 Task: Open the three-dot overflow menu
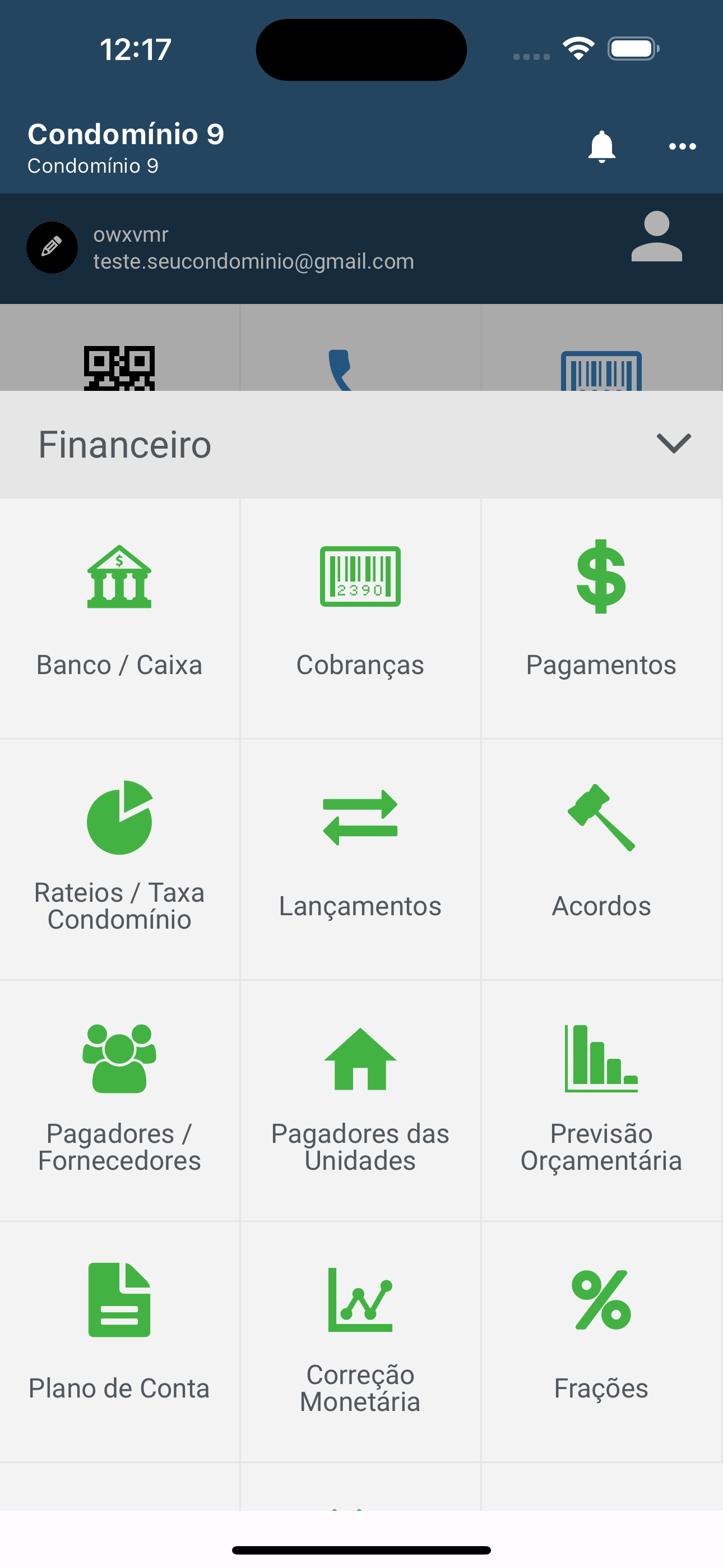click(682, 147)
